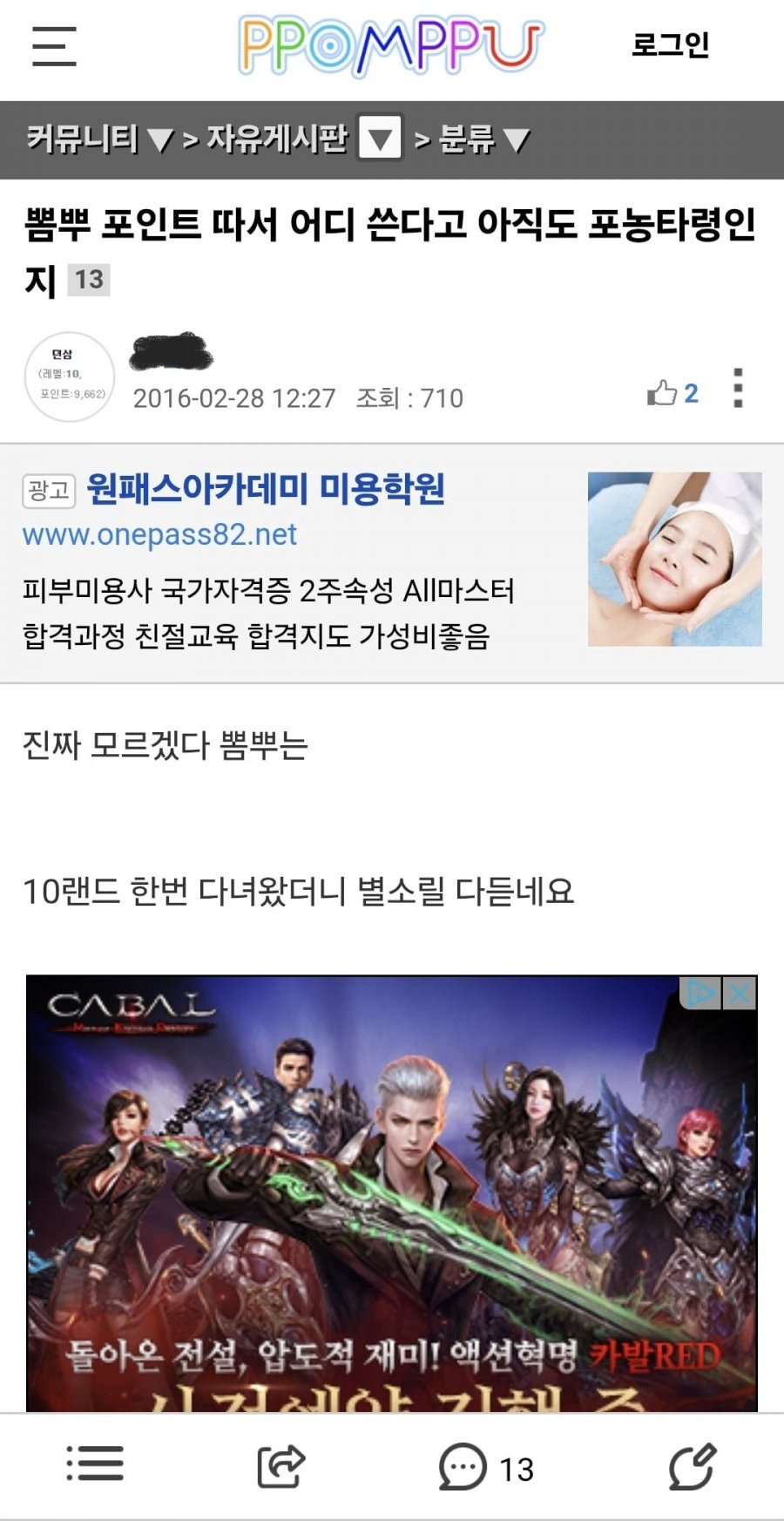Open the post's three-dot overflow menu
784x1521 pixels.
738,389
